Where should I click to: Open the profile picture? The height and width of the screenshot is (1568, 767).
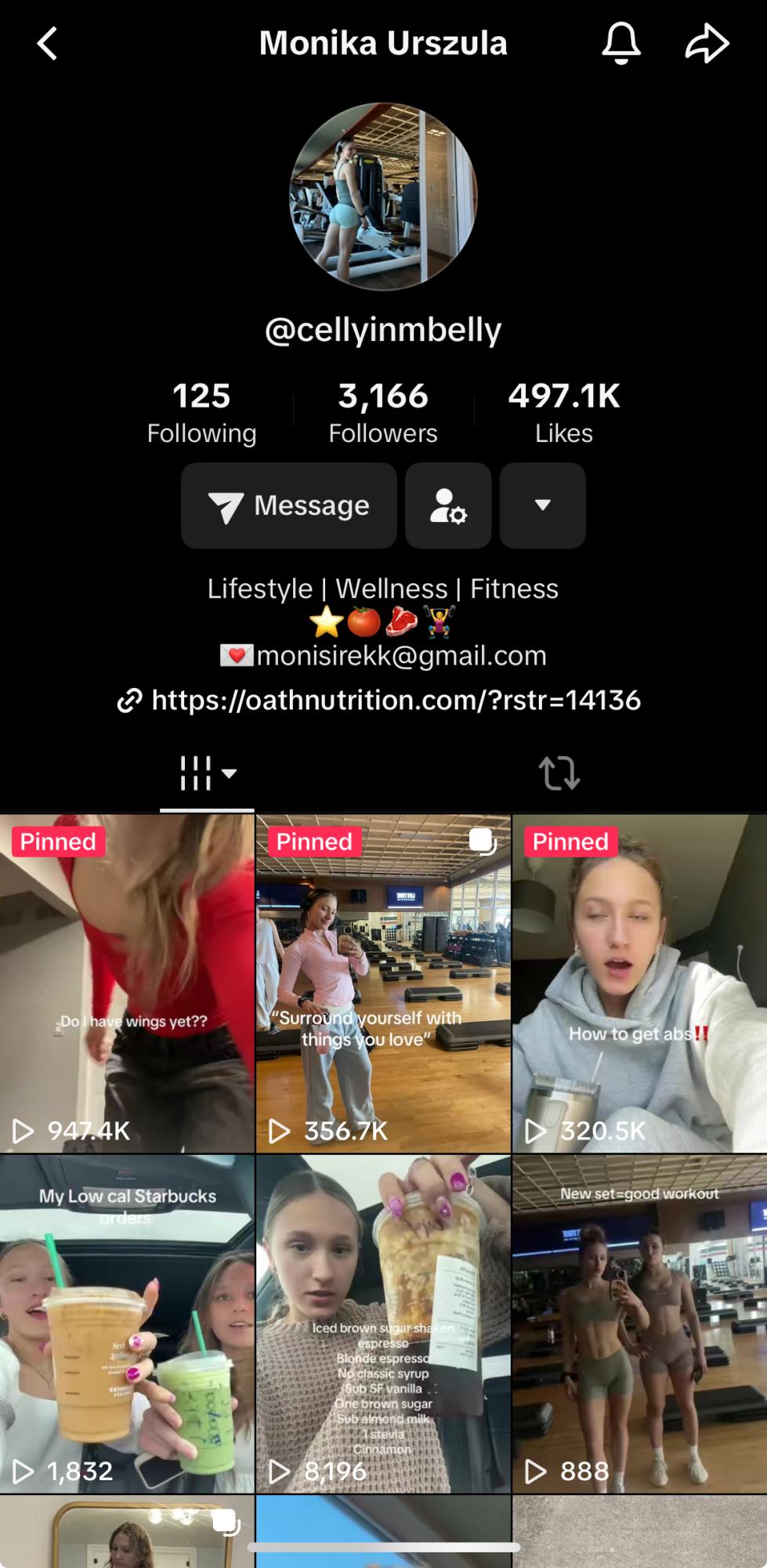tap(383, 197)
